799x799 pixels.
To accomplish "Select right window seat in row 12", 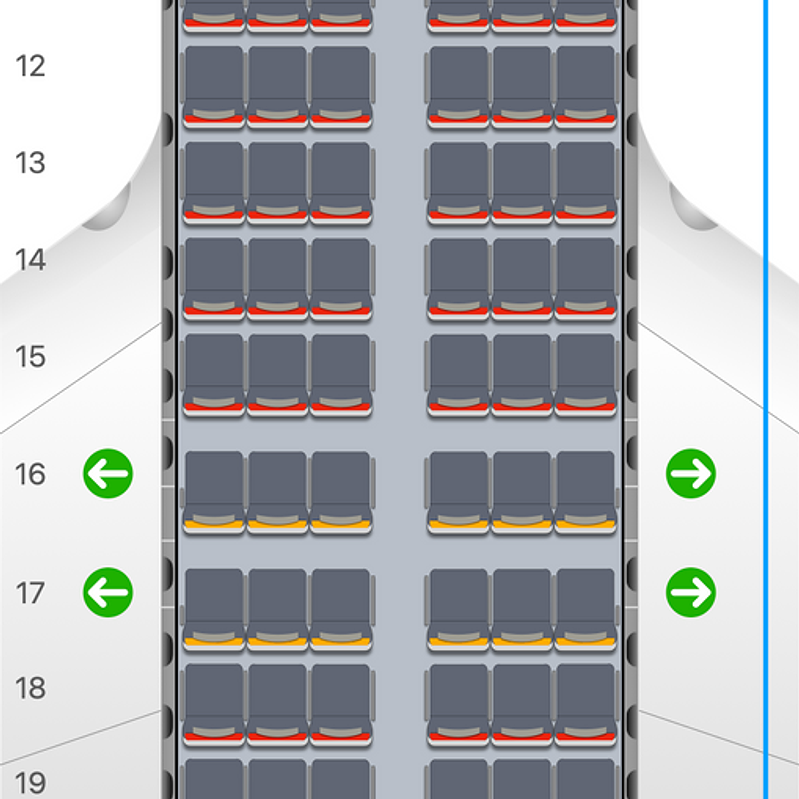I will point(586,85).
